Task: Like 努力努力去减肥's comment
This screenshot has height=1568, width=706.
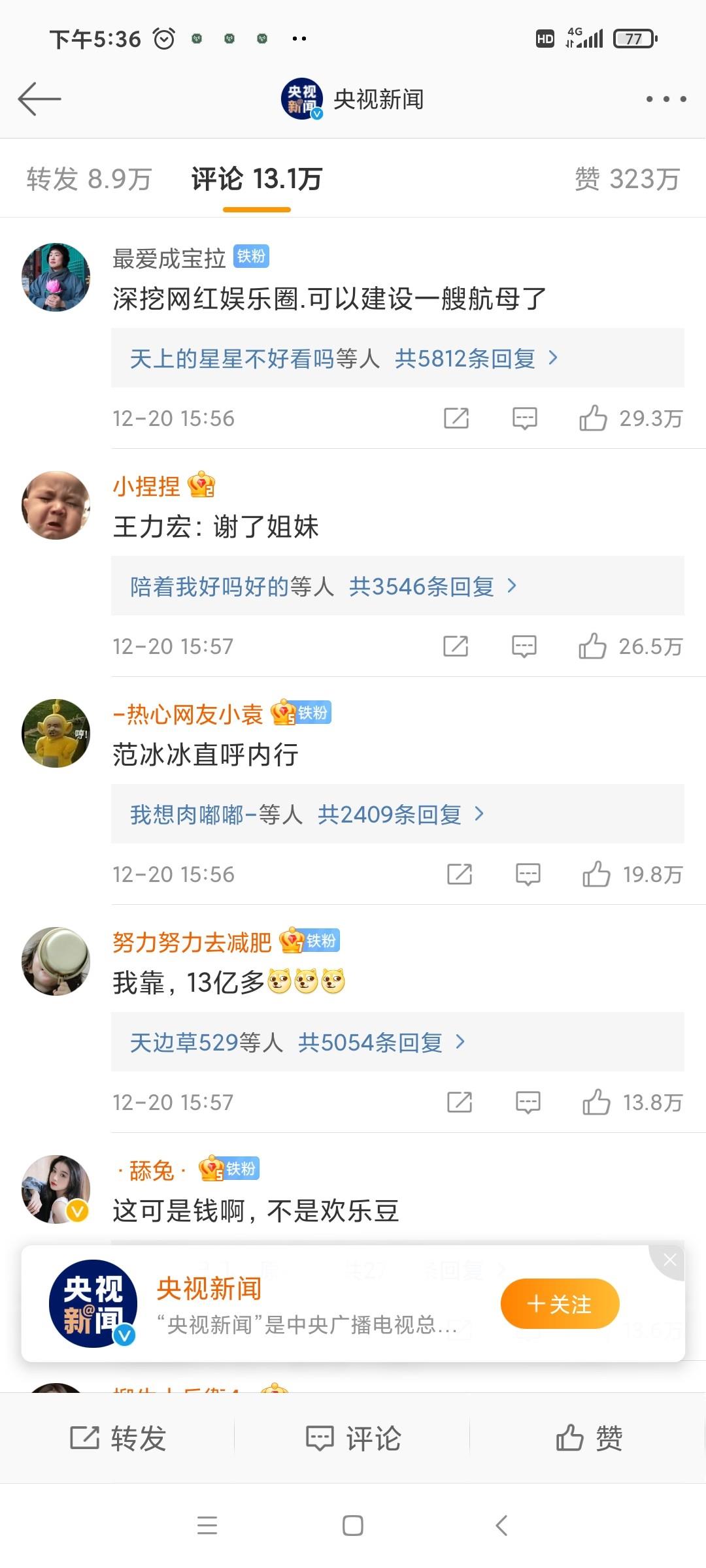Action: click(x=596, y=1102)
